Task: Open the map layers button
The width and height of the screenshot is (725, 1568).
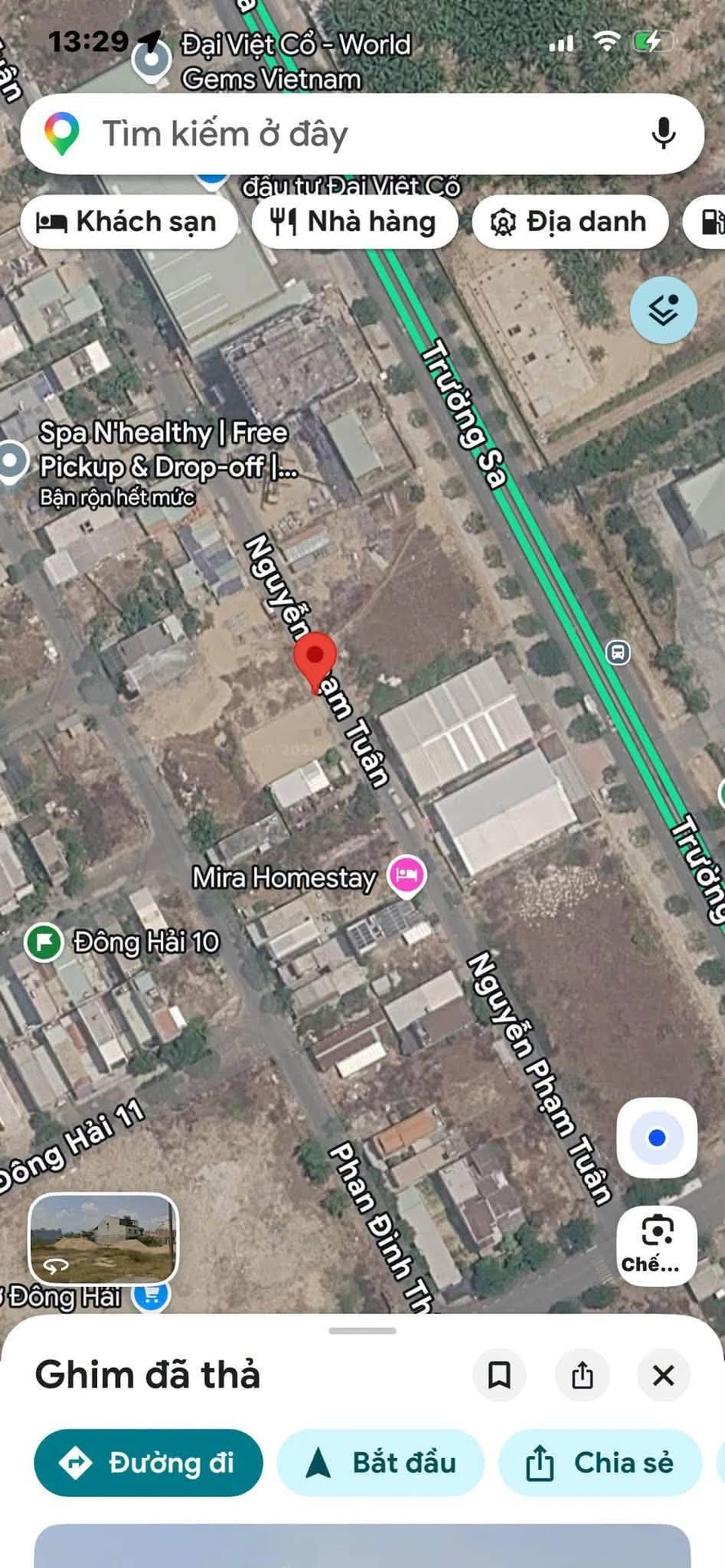Action: click(x=664, y=310)
